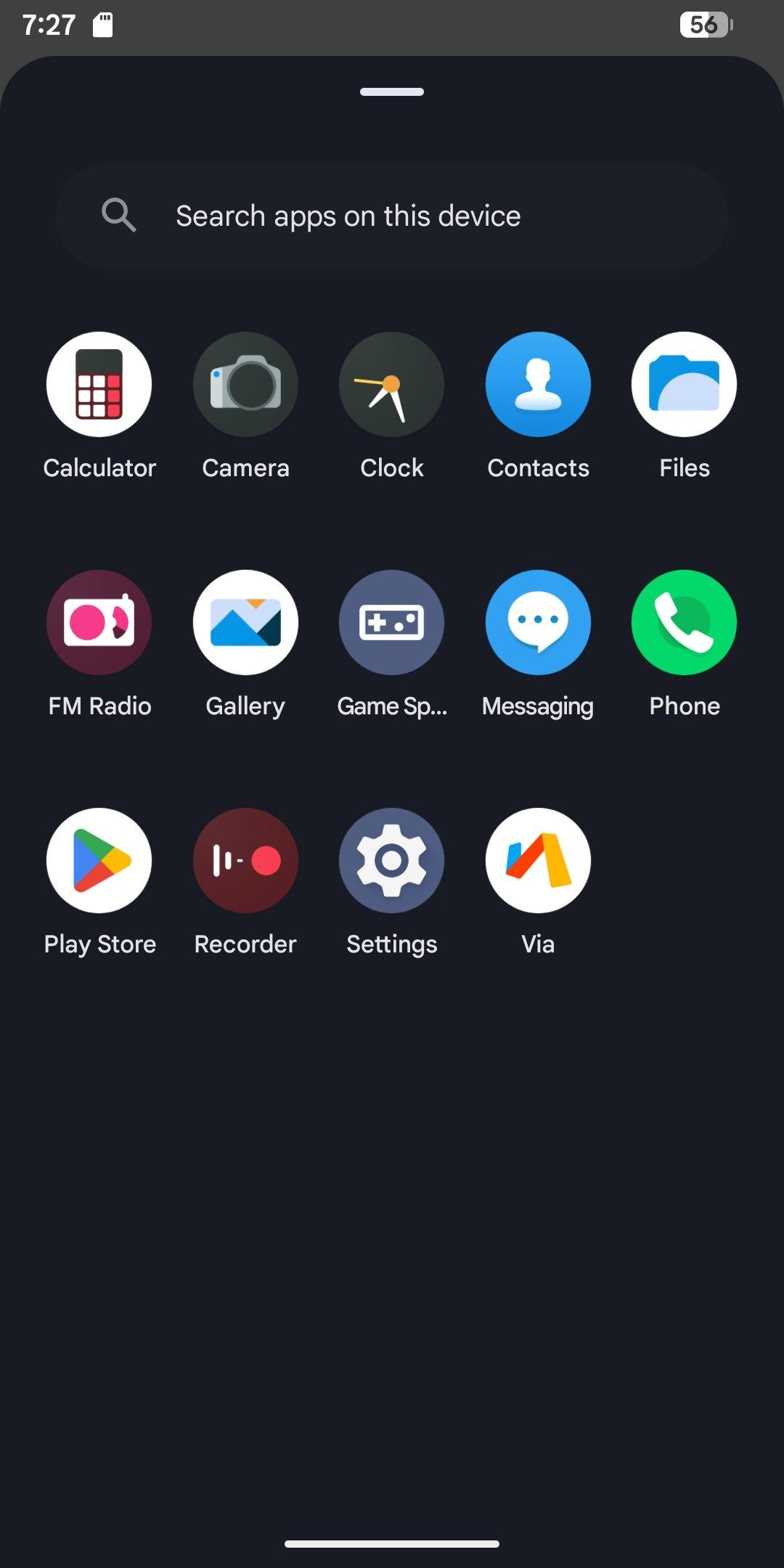Open the Calculator app
The image size is (784, 1568).
99,385
